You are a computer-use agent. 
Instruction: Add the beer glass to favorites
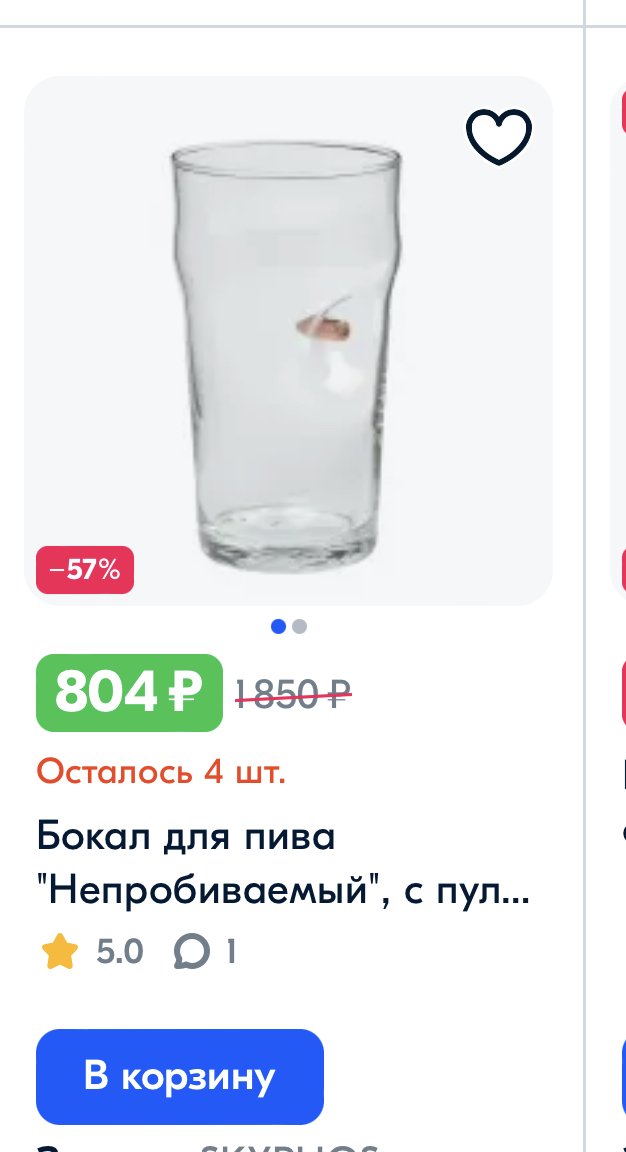499,137
